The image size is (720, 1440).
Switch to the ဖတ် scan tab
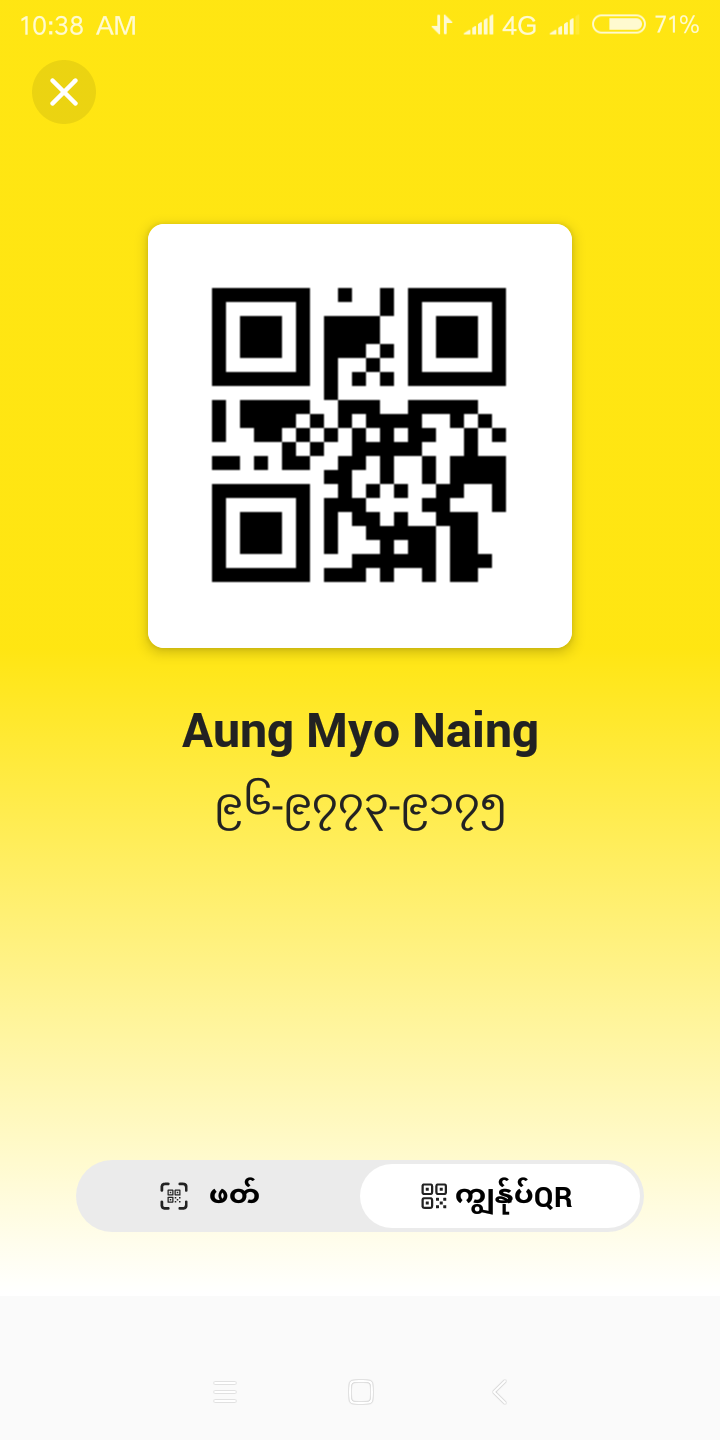[218, 1196]
